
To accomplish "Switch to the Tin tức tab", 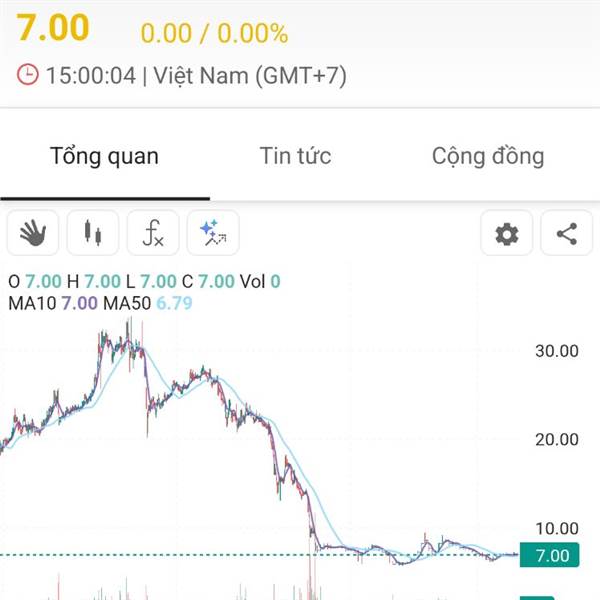I will 295,156.
